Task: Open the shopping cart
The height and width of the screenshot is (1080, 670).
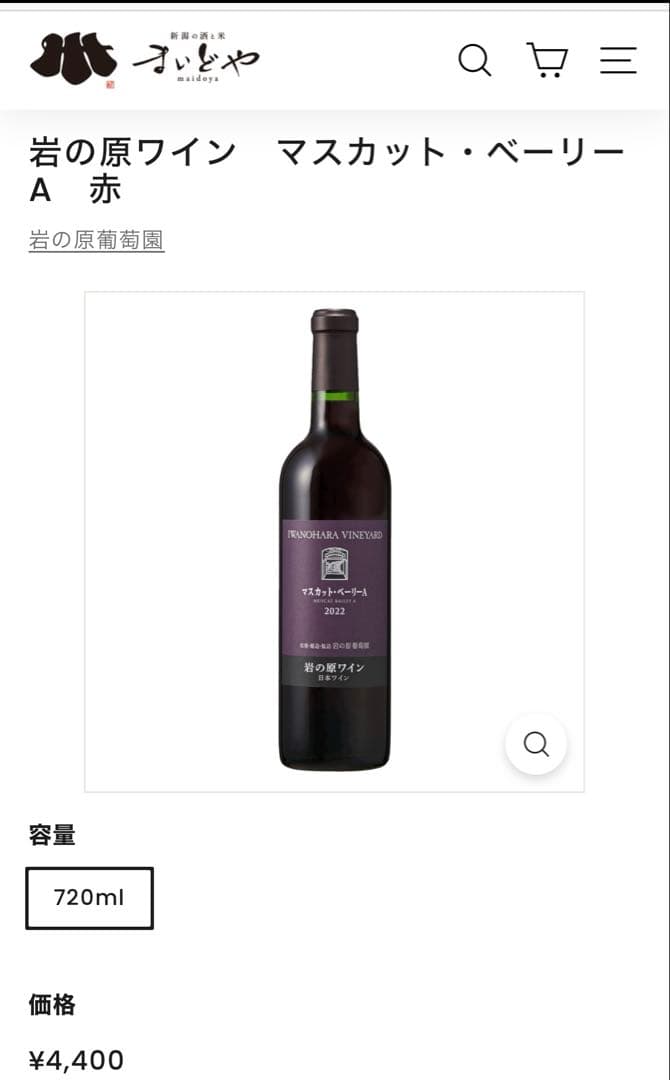Action: click(x=547, y=61)
